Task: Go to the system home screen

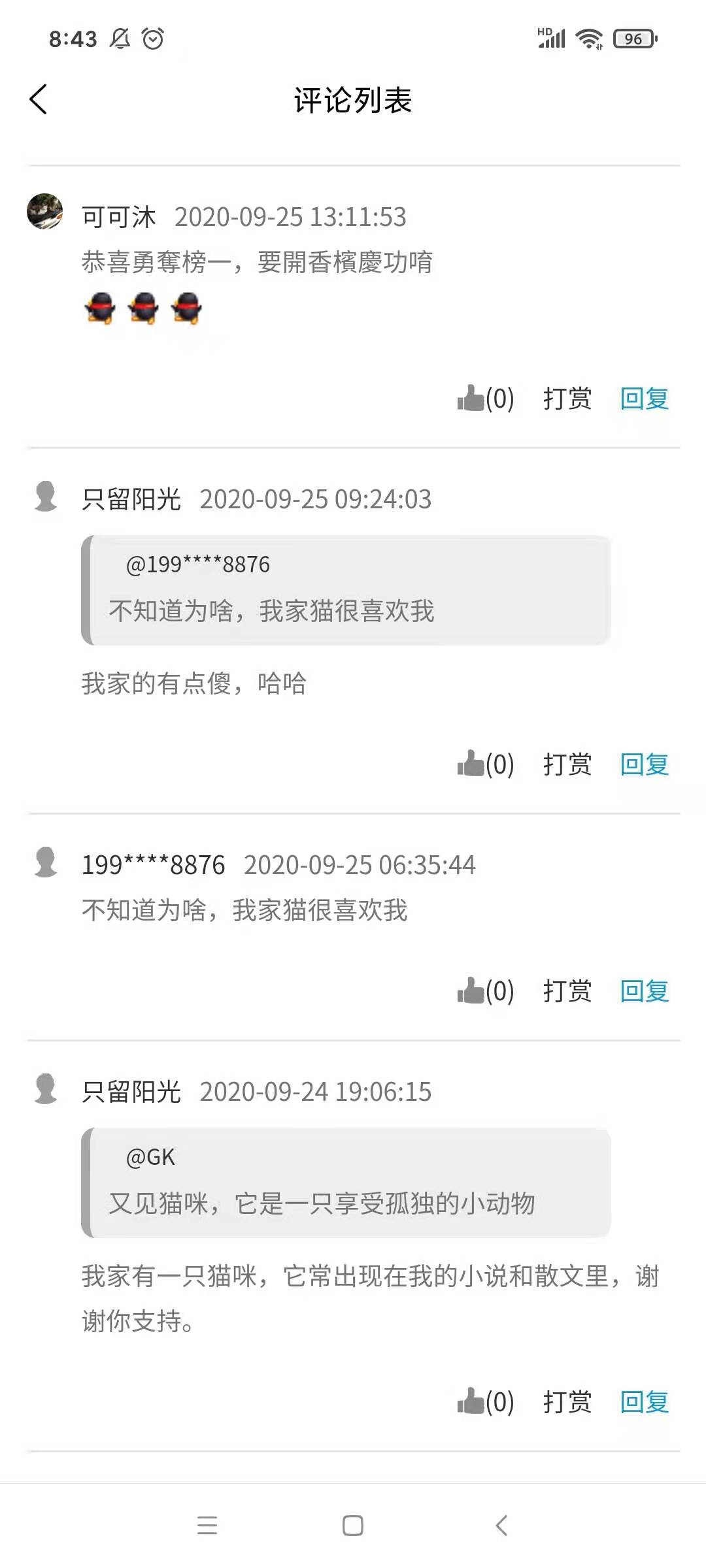Action: click(x=353, y=1525)
